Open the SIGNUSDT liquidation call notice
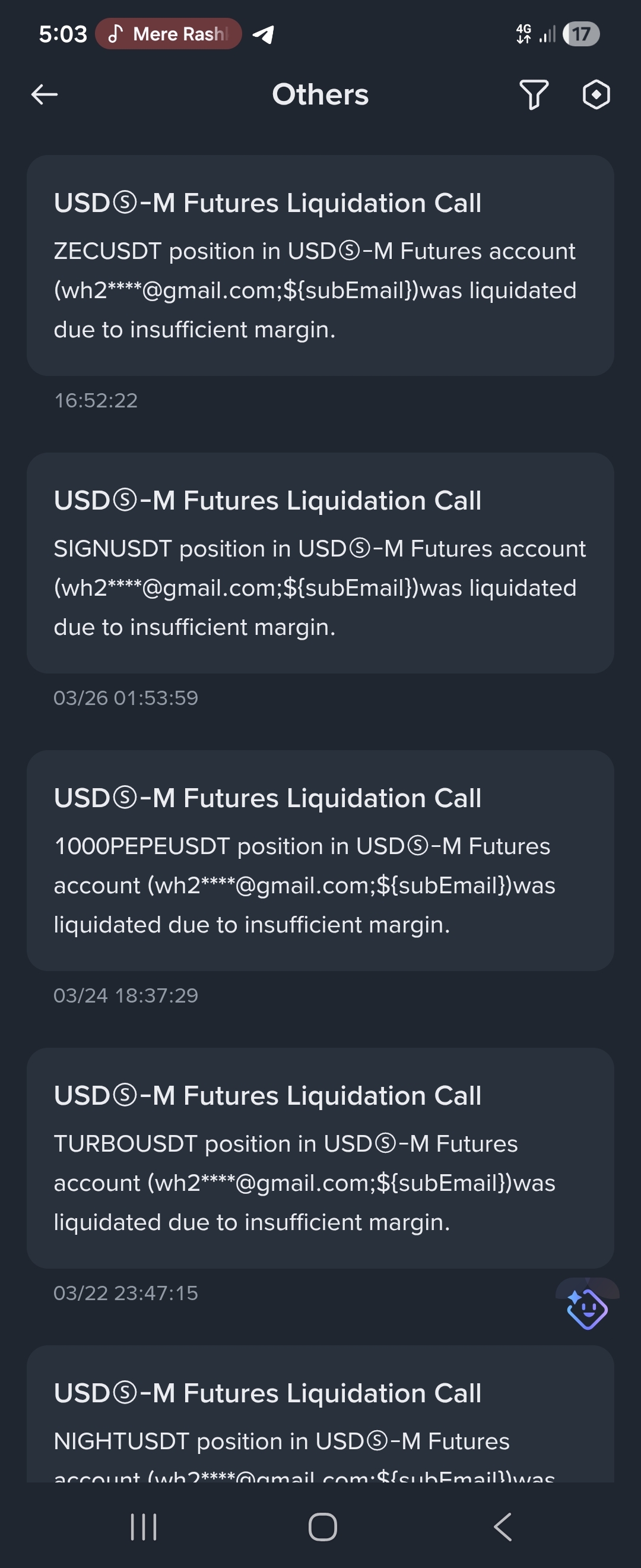 coord(320,562)
